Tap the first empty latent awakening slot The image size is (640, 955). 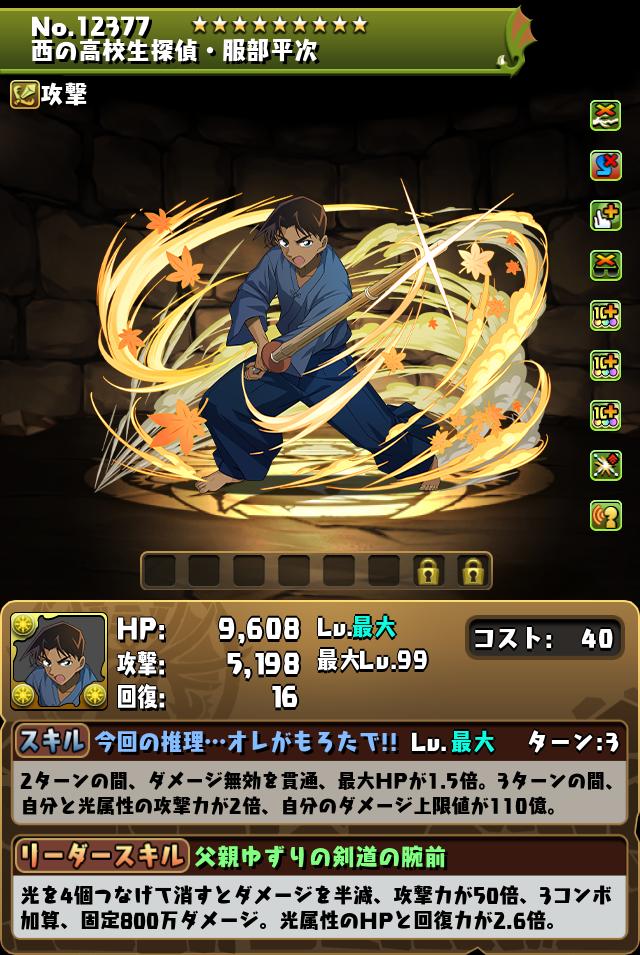(161, 571)
